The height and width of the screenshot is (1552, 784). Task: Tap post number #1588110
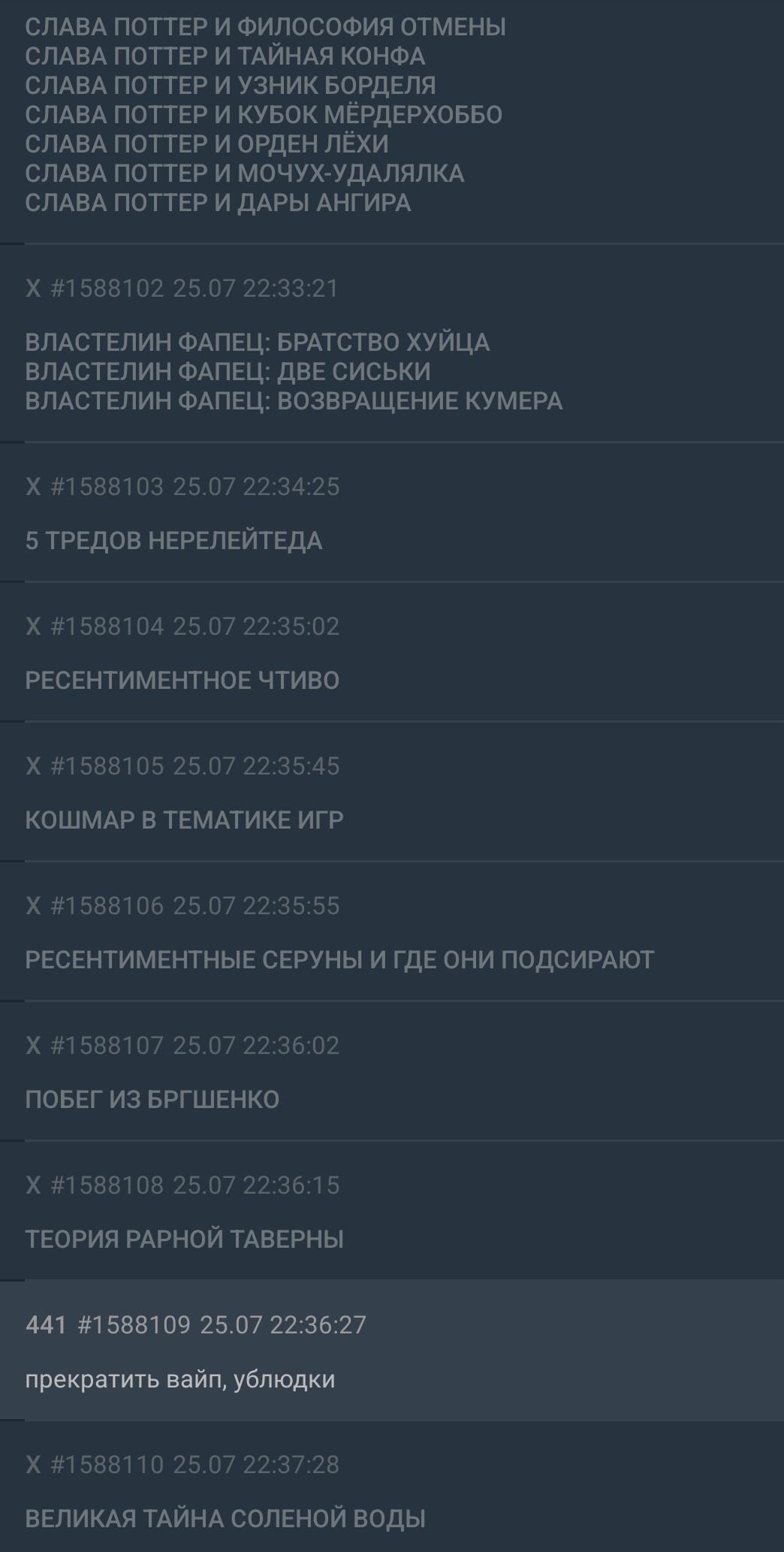point(107,1465)
